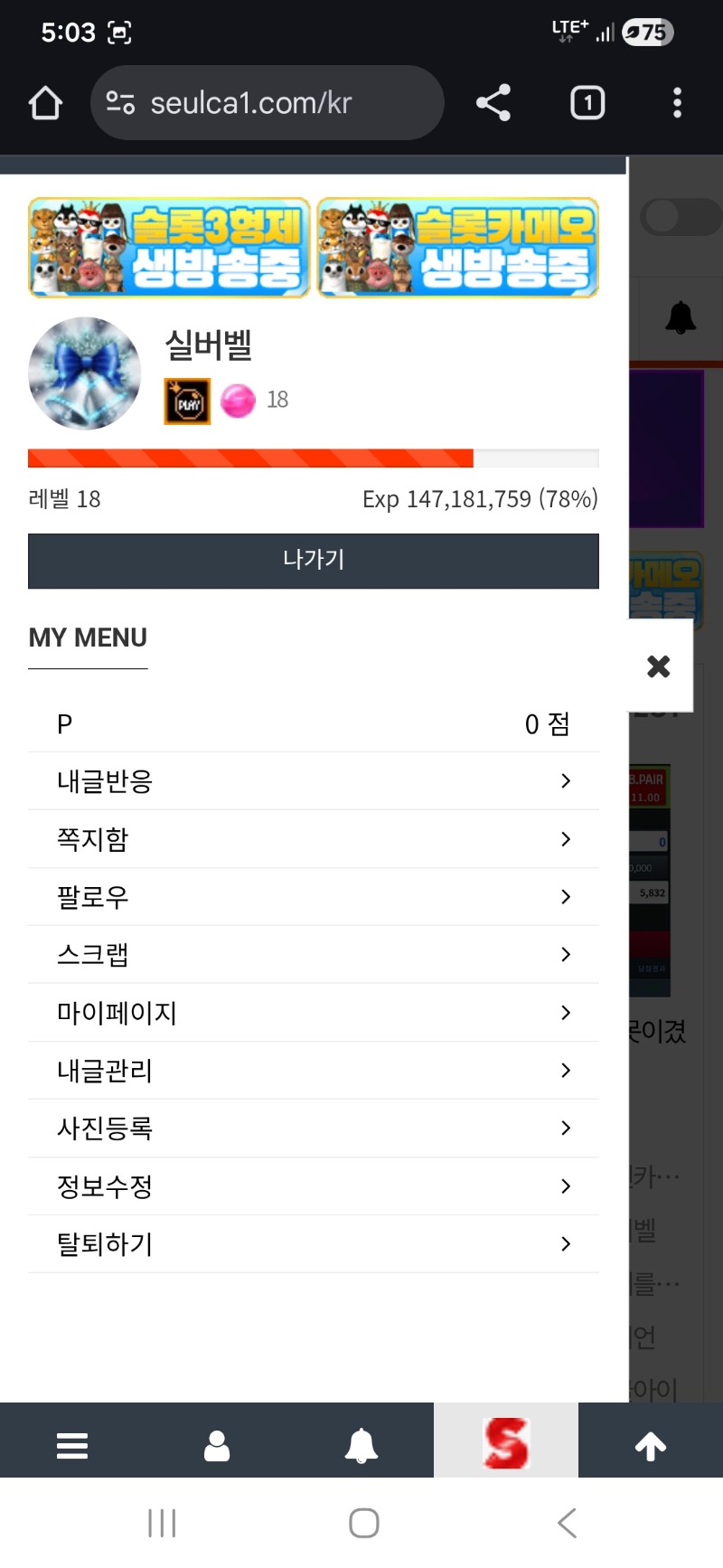
Task: Open the browser overflow menu
Action: (x=677, y=103)
